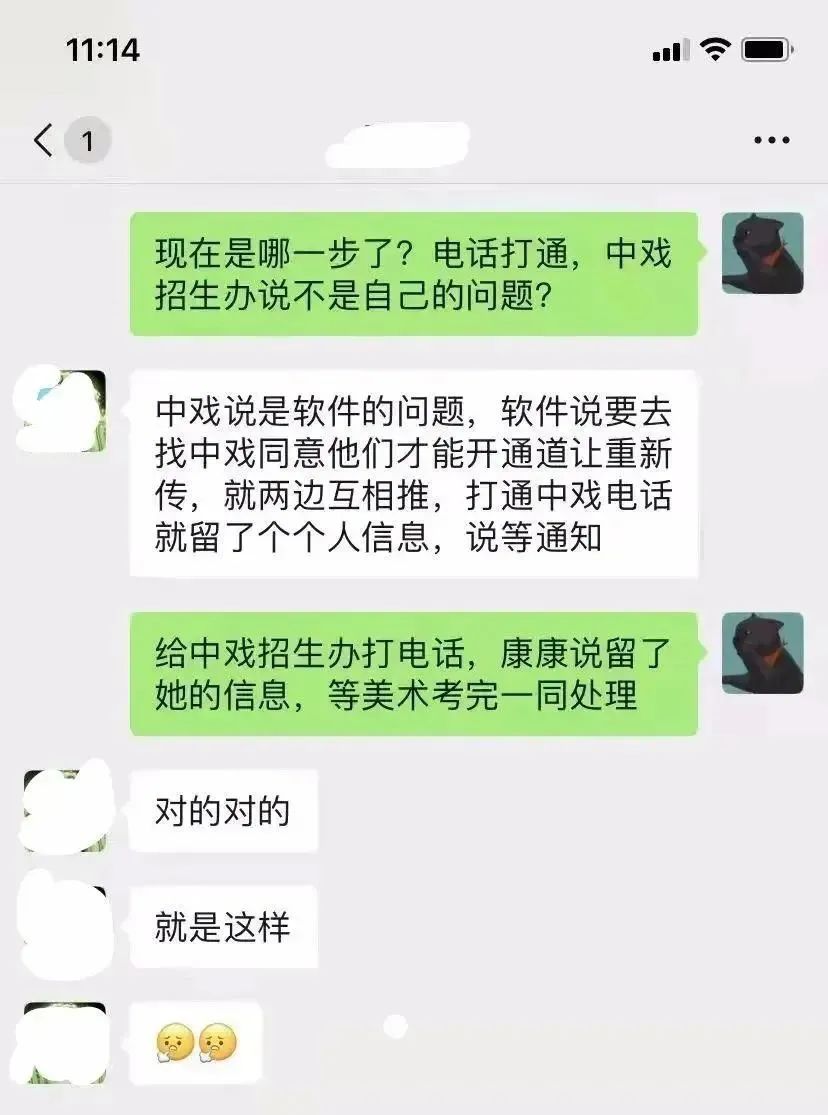Screen dimensions: 828x1115
Task: Go back to the chat list
Action: click(x=43, y=141)
